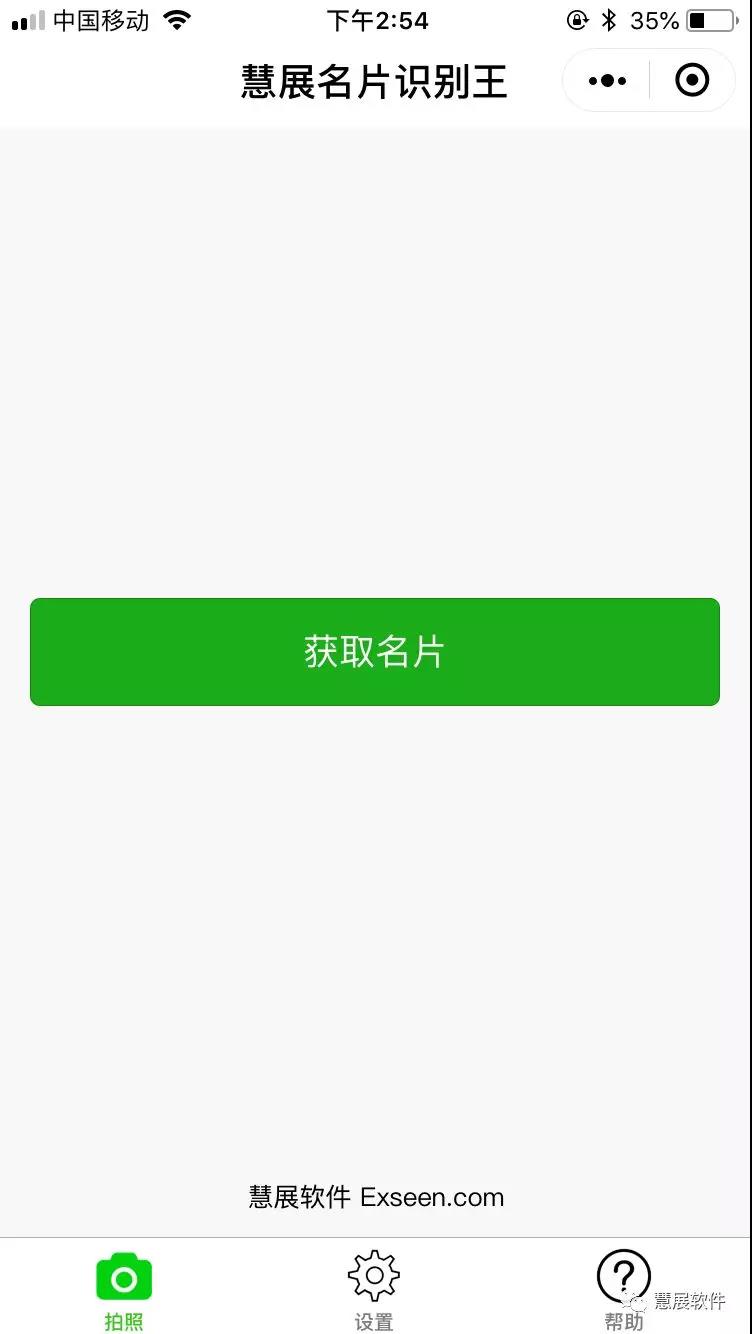Select the 拍照 camera tab
Viewport: 752px width, 1334px height.
pos(124,1291)
